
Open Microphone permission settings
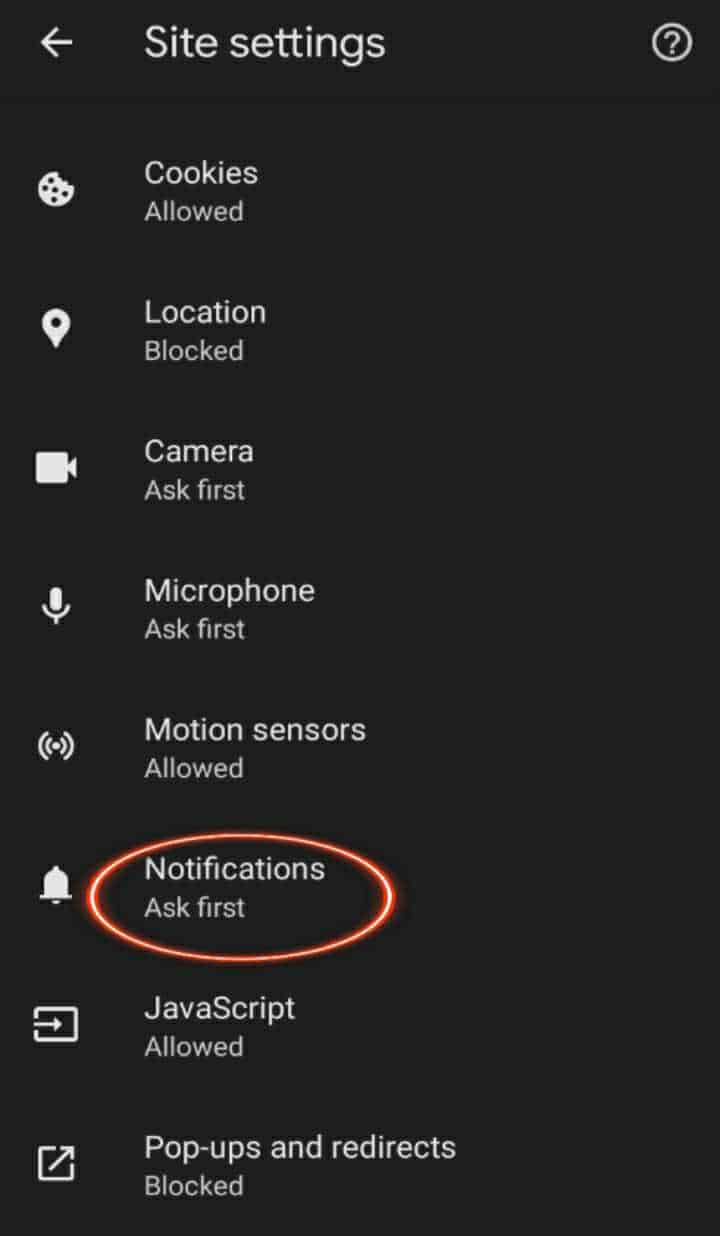point(229,607)
